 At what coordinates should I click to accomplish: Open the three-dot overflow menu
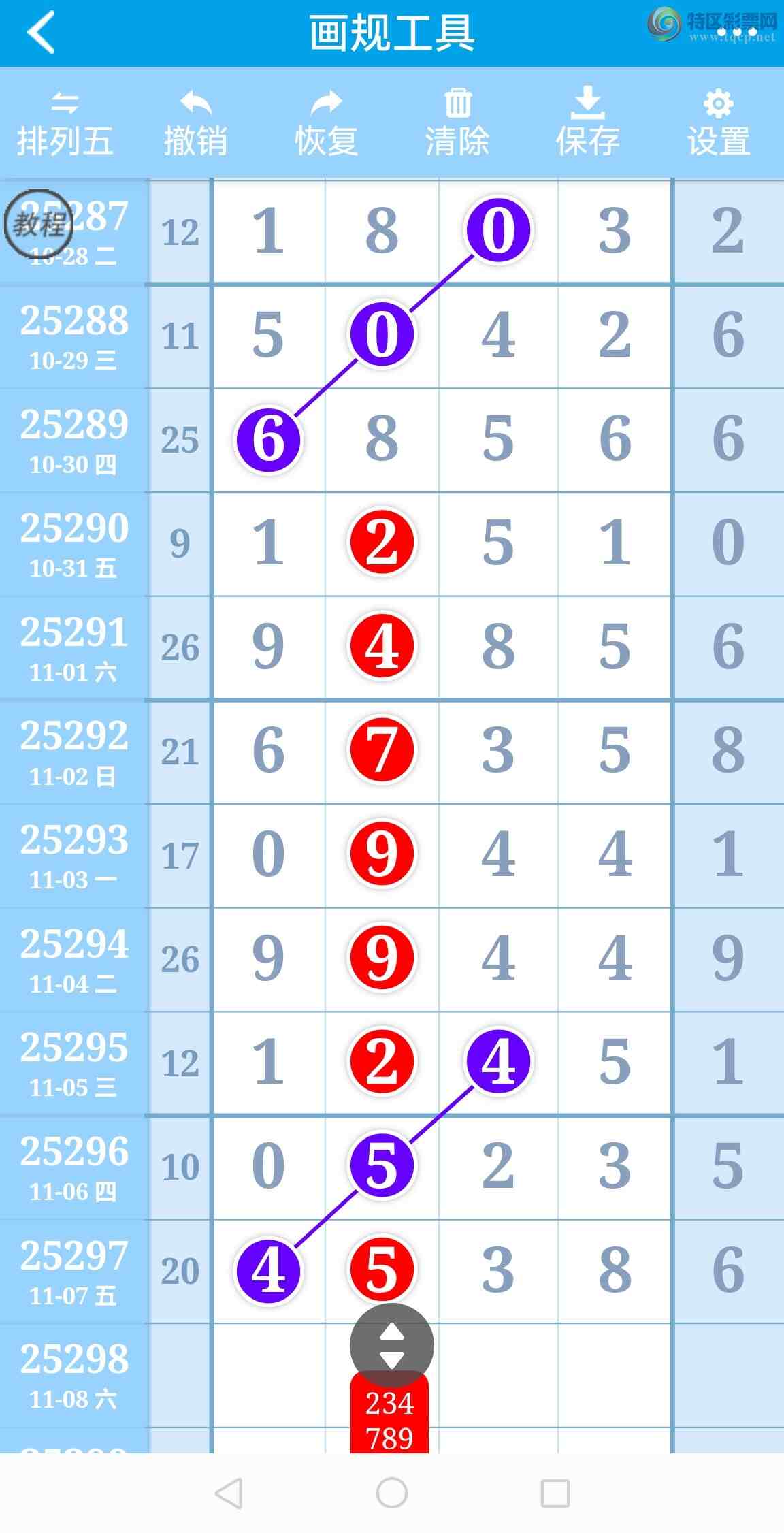(x=737, y=33)
